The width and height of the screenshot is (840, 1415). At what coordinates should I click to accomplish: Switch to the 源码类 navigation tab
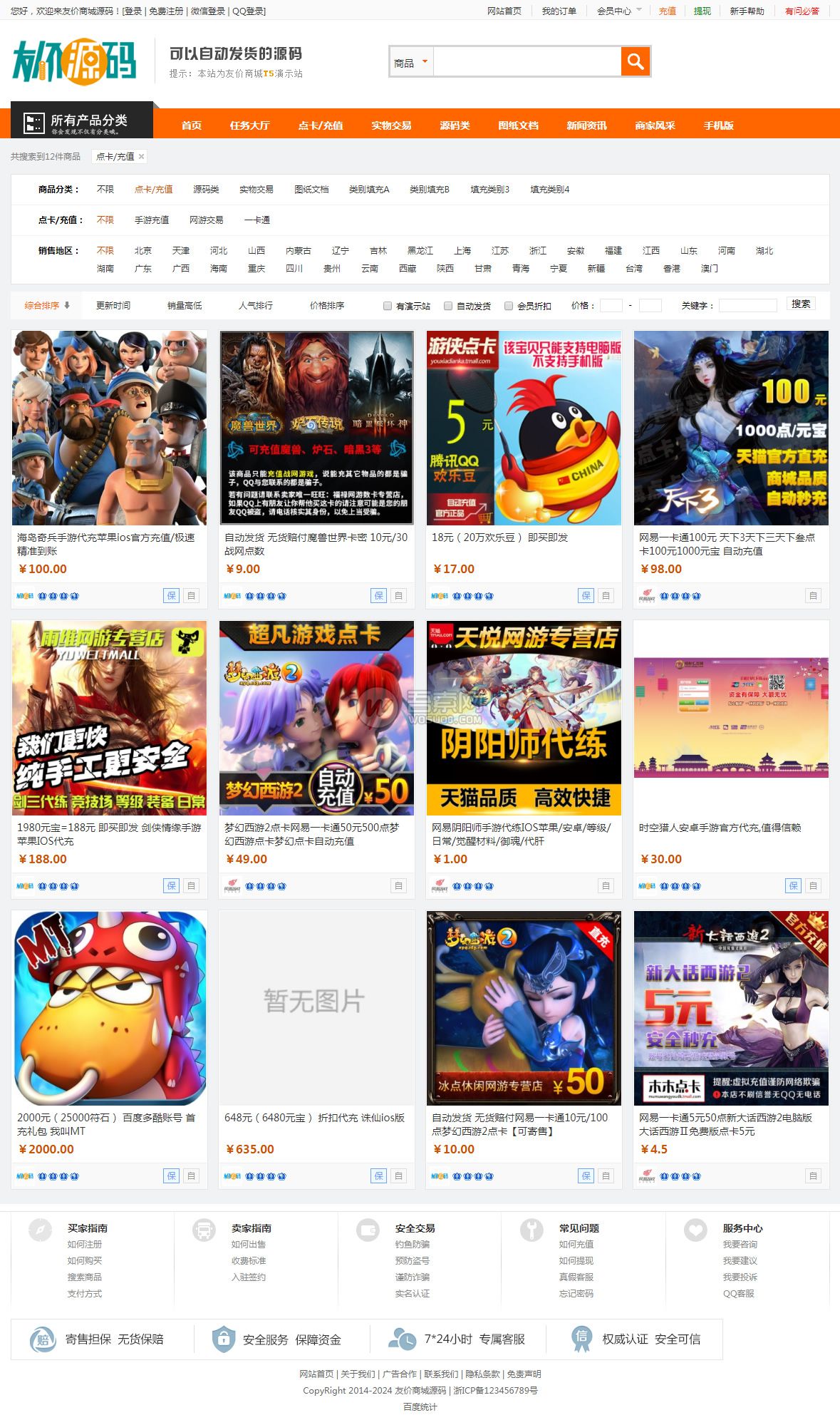(x=455, y=125)
